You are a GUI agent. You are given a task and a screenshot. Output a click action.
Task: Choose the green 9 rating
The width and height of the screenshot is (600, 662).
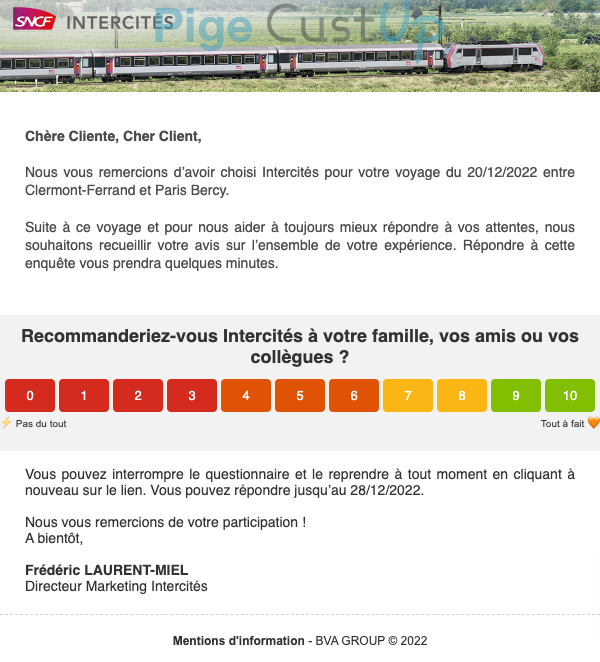(x=516, y=396)
